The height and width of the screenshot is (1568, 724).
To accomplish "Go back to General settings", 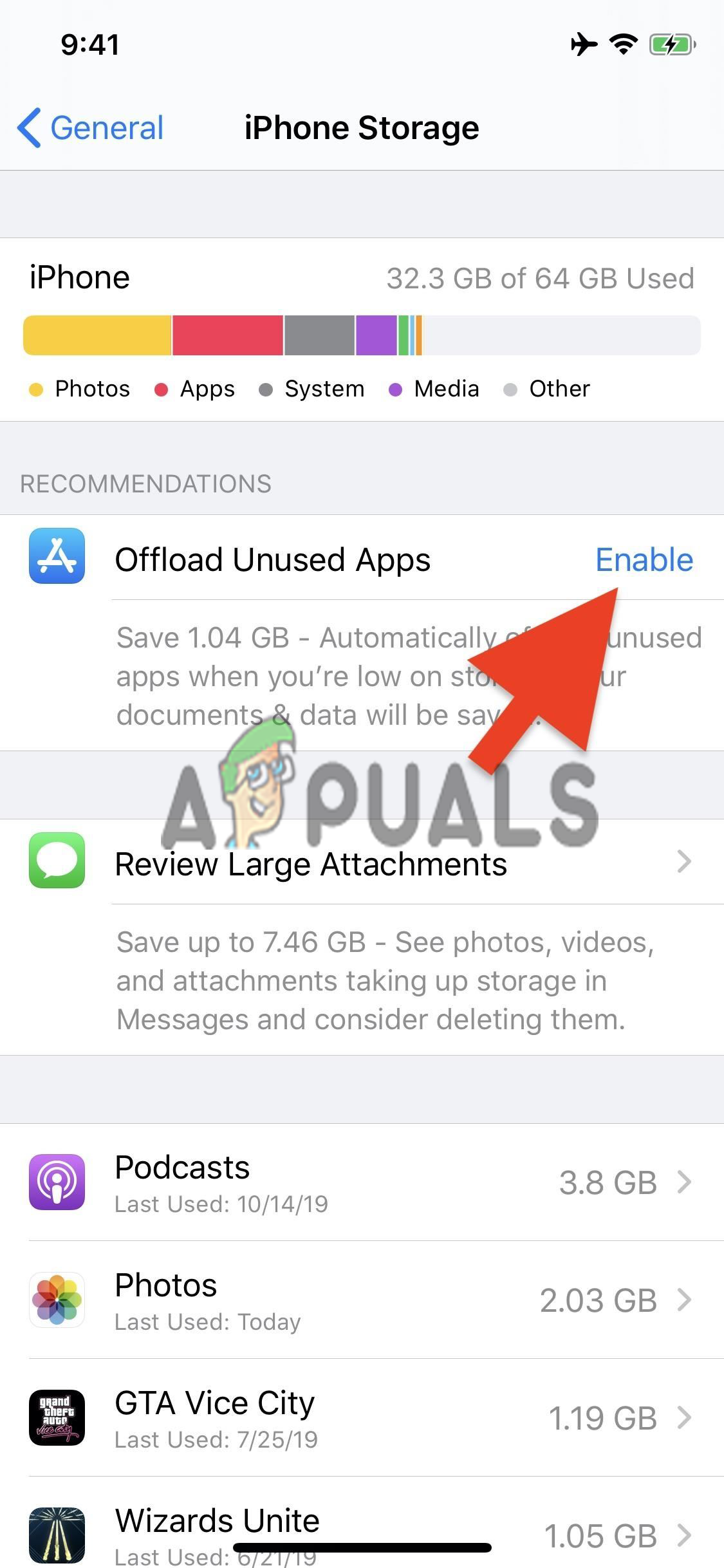I will pyautogui.click(x=91, y=127).
